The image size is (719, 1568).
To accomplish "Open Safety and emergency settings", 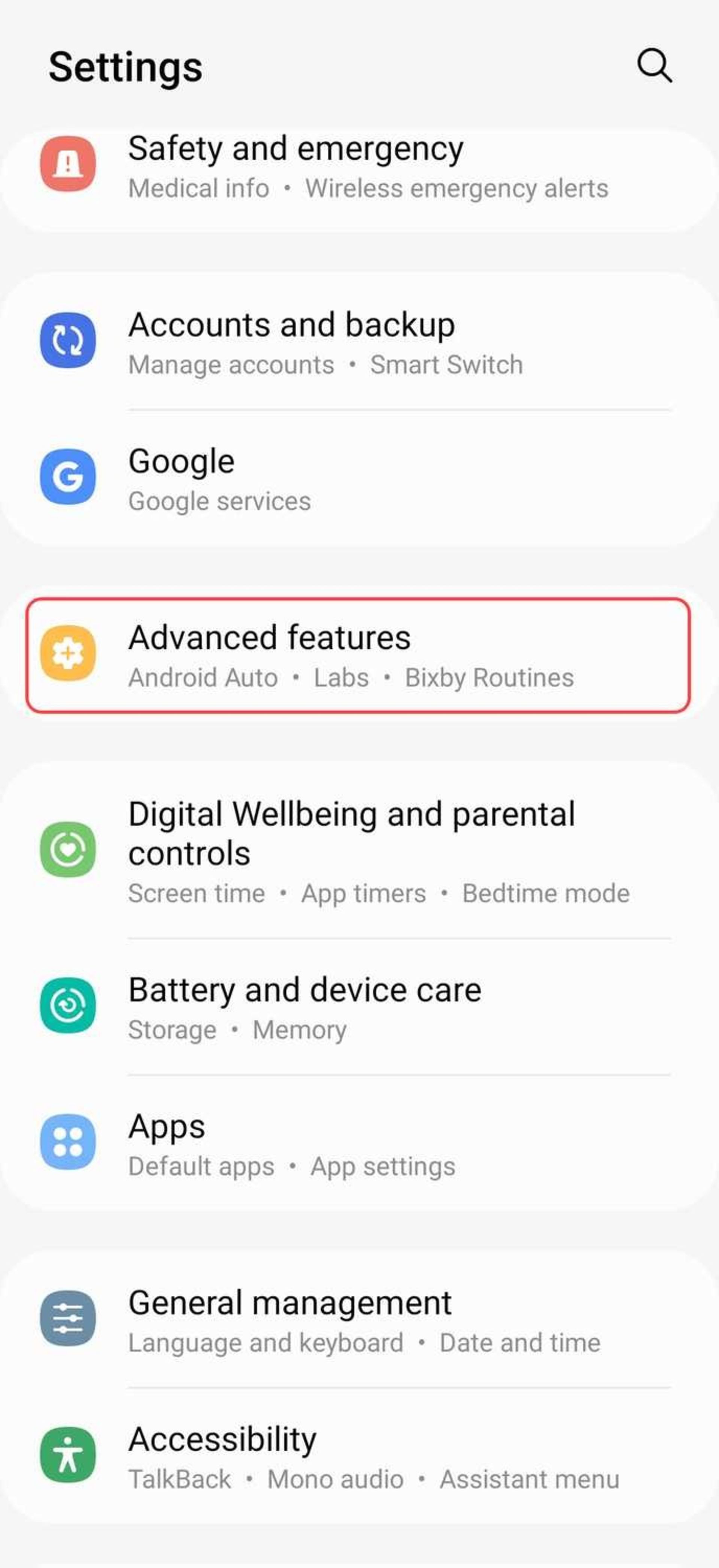I will coord(359,167).
